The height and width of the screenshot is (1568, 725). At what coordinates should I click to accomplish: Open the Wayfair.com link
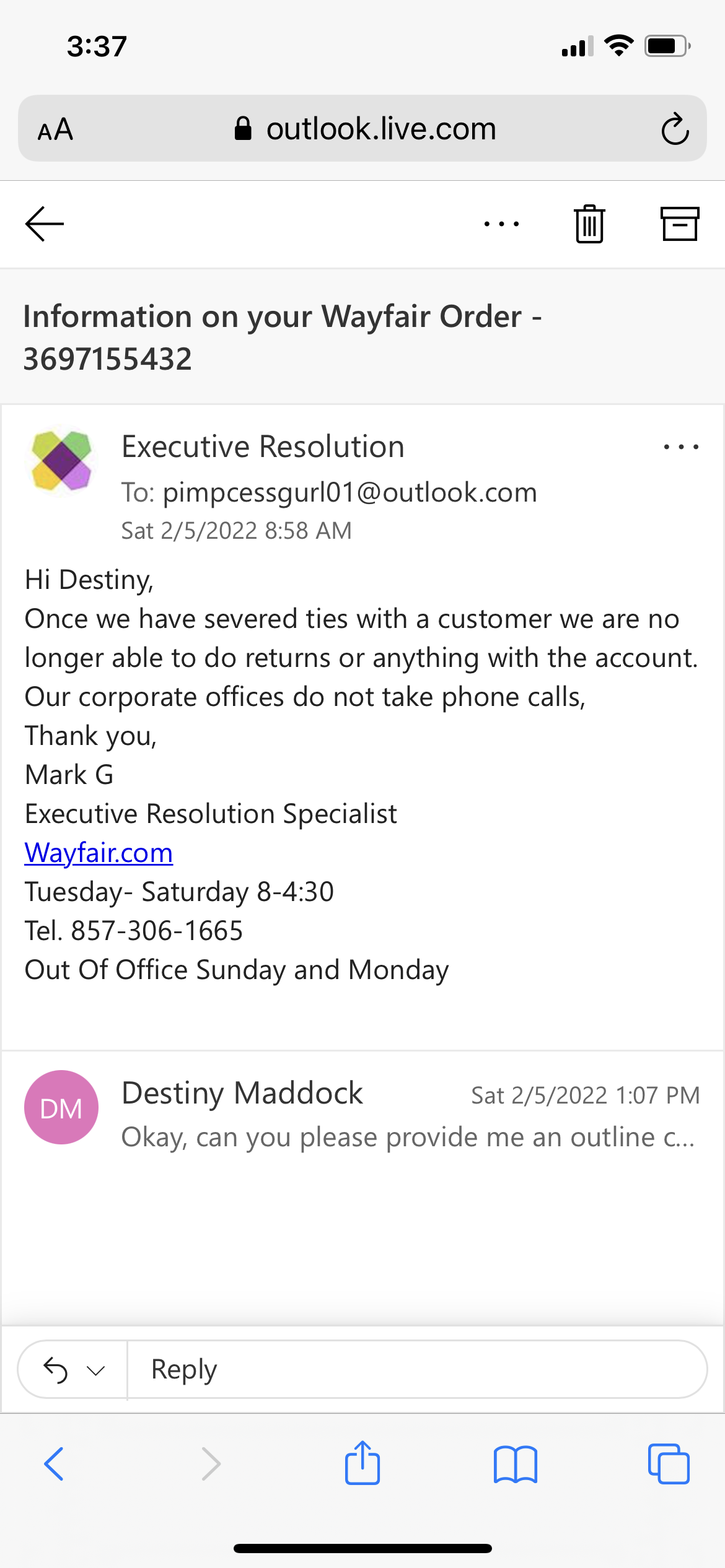[x=99, y=853]
